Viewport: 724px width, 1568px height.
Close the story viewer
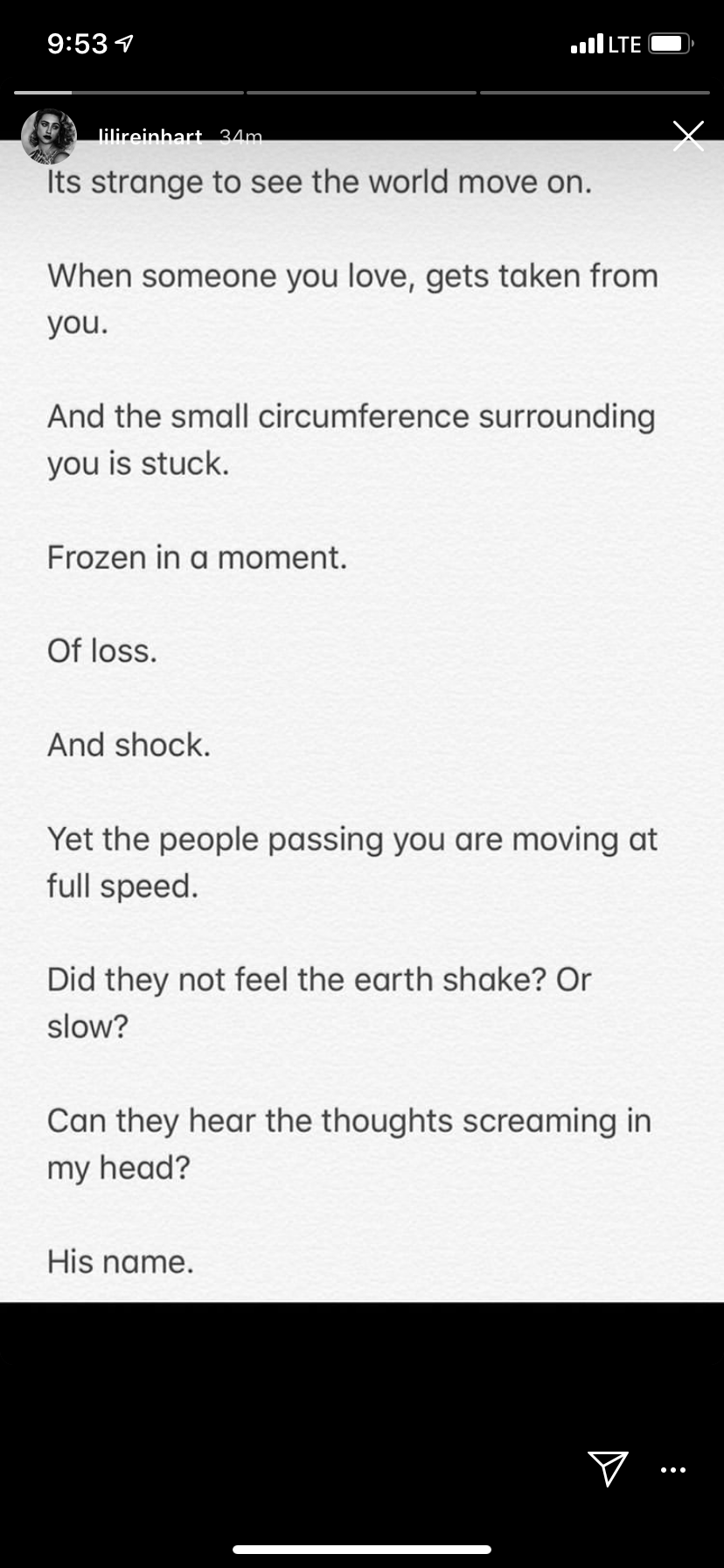click(688, 136)
